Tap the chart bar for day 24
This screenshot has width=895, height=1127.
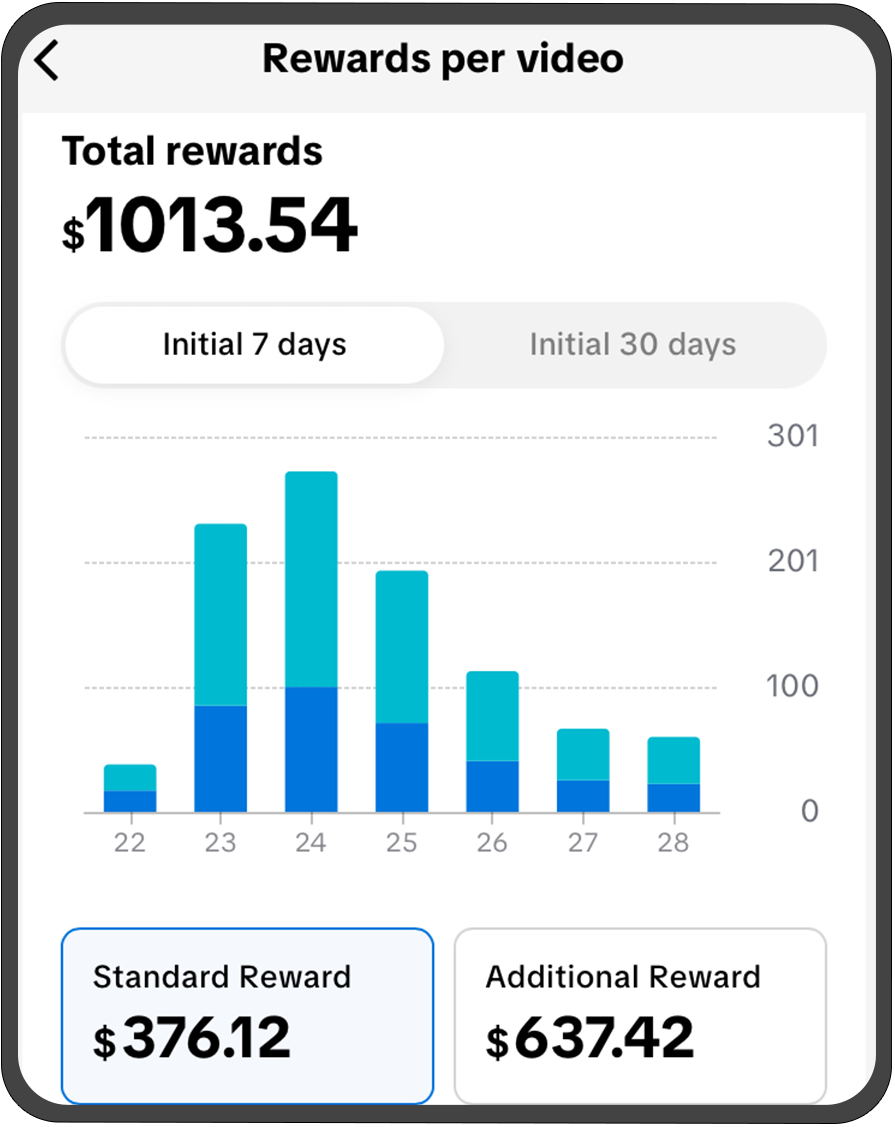point(311,642)
